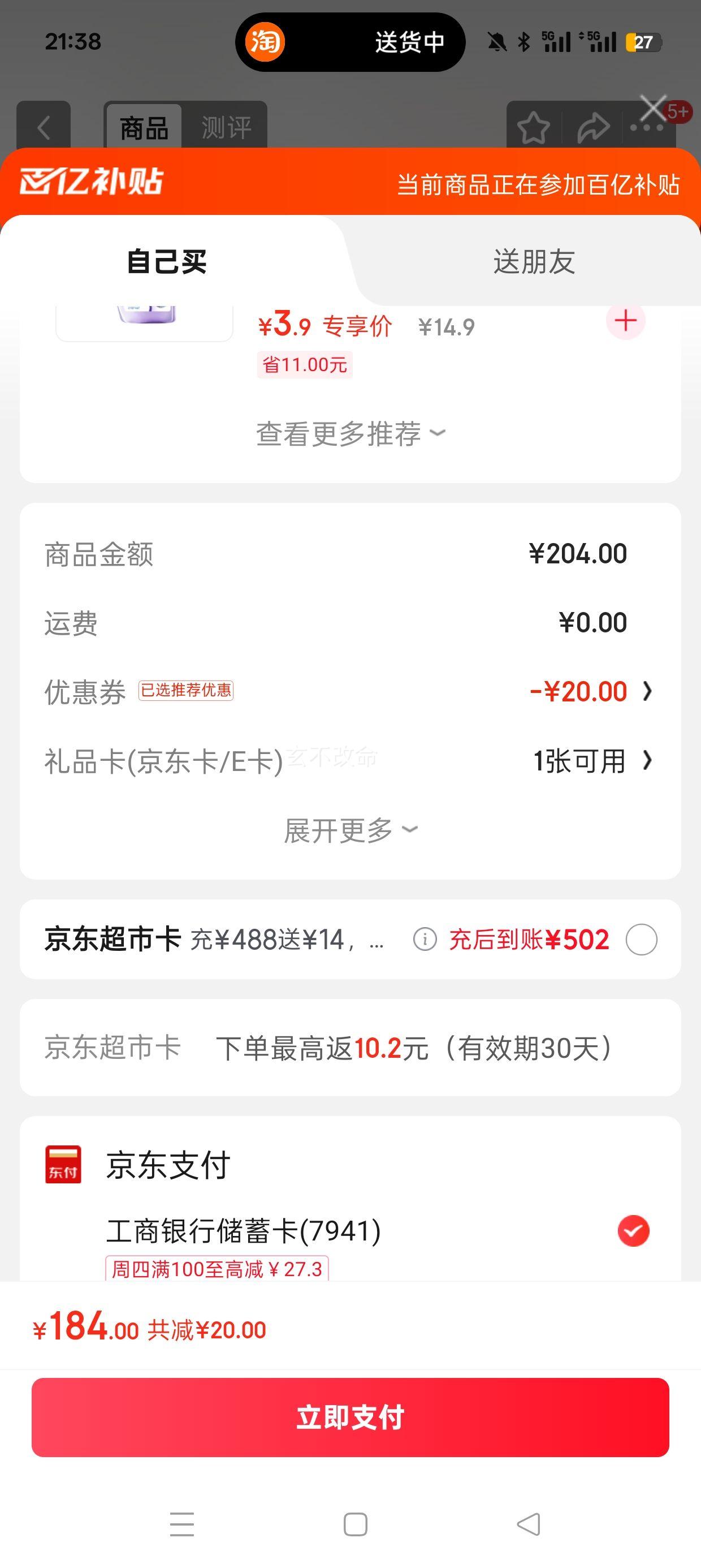This screenshot has height=1568, width=701.
Task: Tap 立即支付 to pay now
Action: (350, 1417)
